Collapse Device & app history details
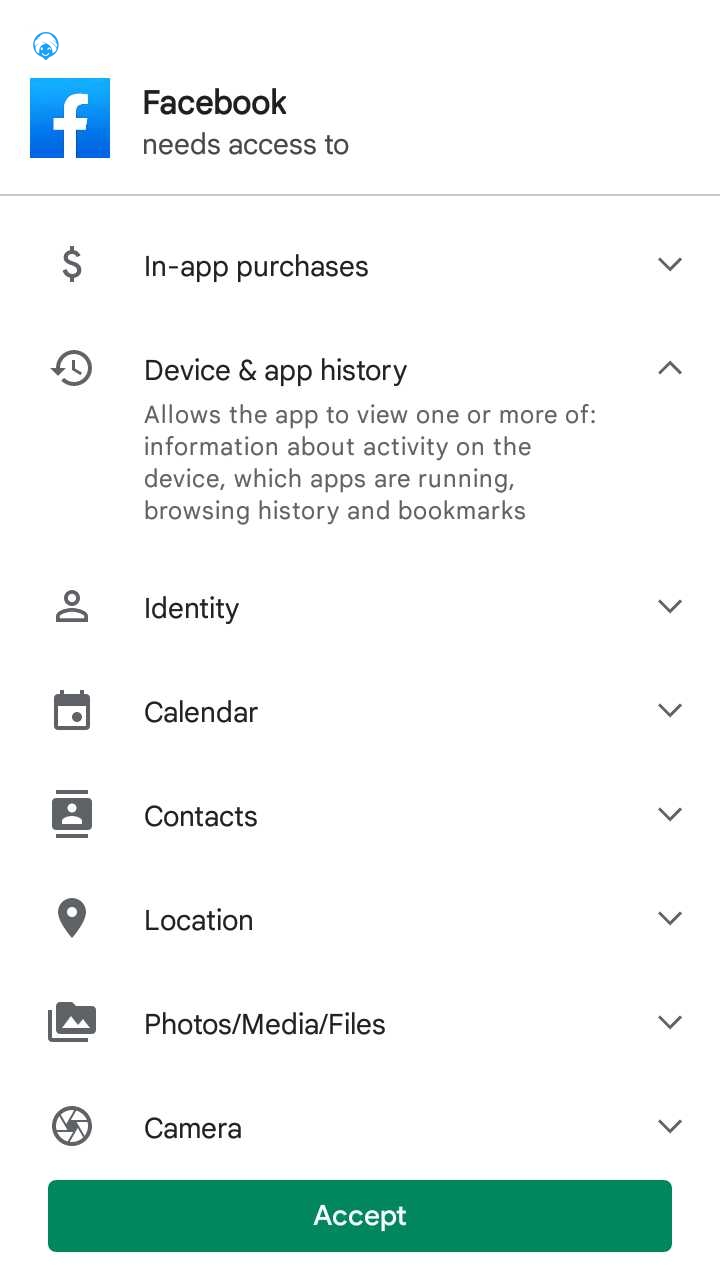 [669, 369]
